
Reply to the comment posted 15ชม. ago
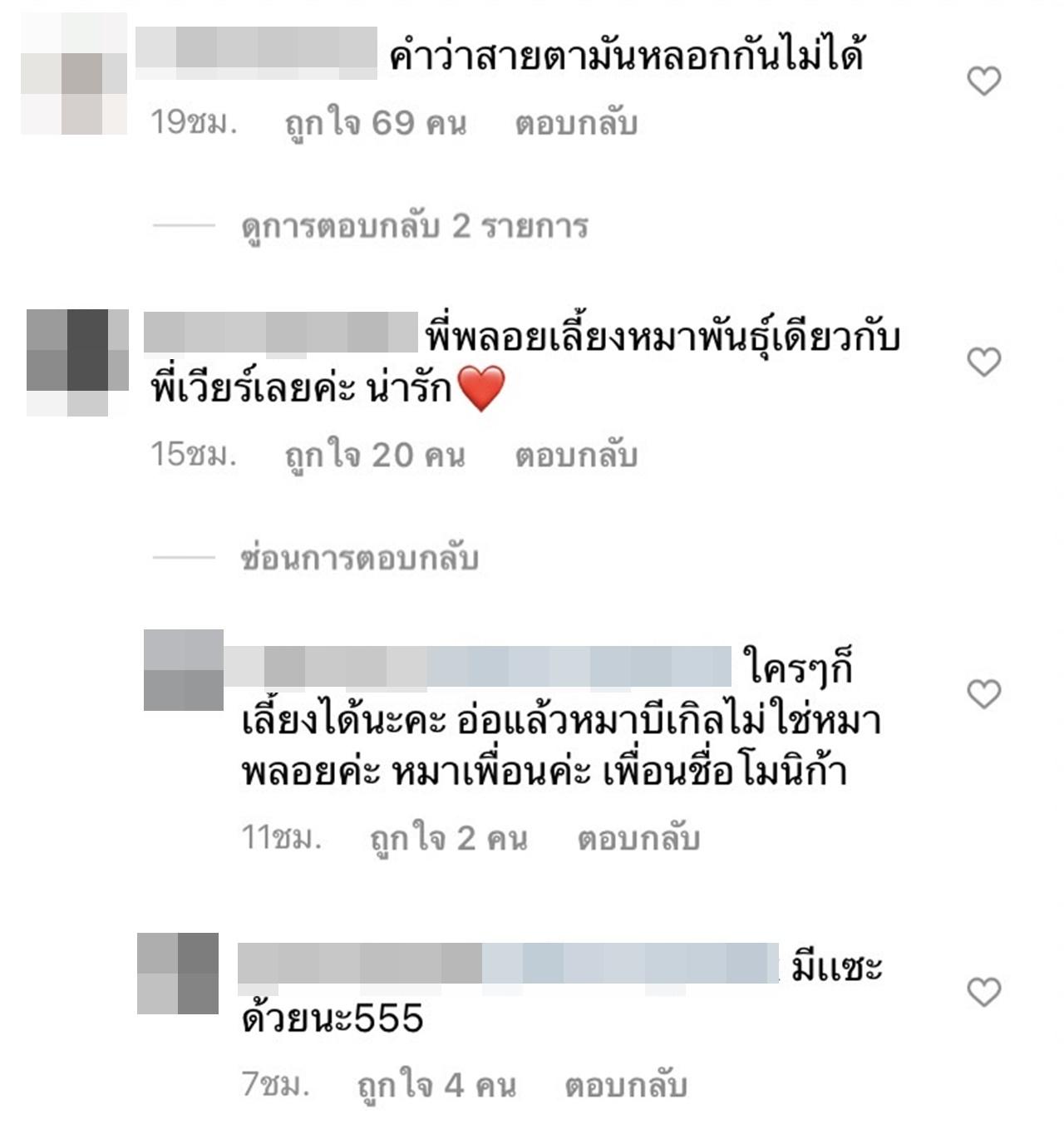pyautogui.click(x=575, y=455)
